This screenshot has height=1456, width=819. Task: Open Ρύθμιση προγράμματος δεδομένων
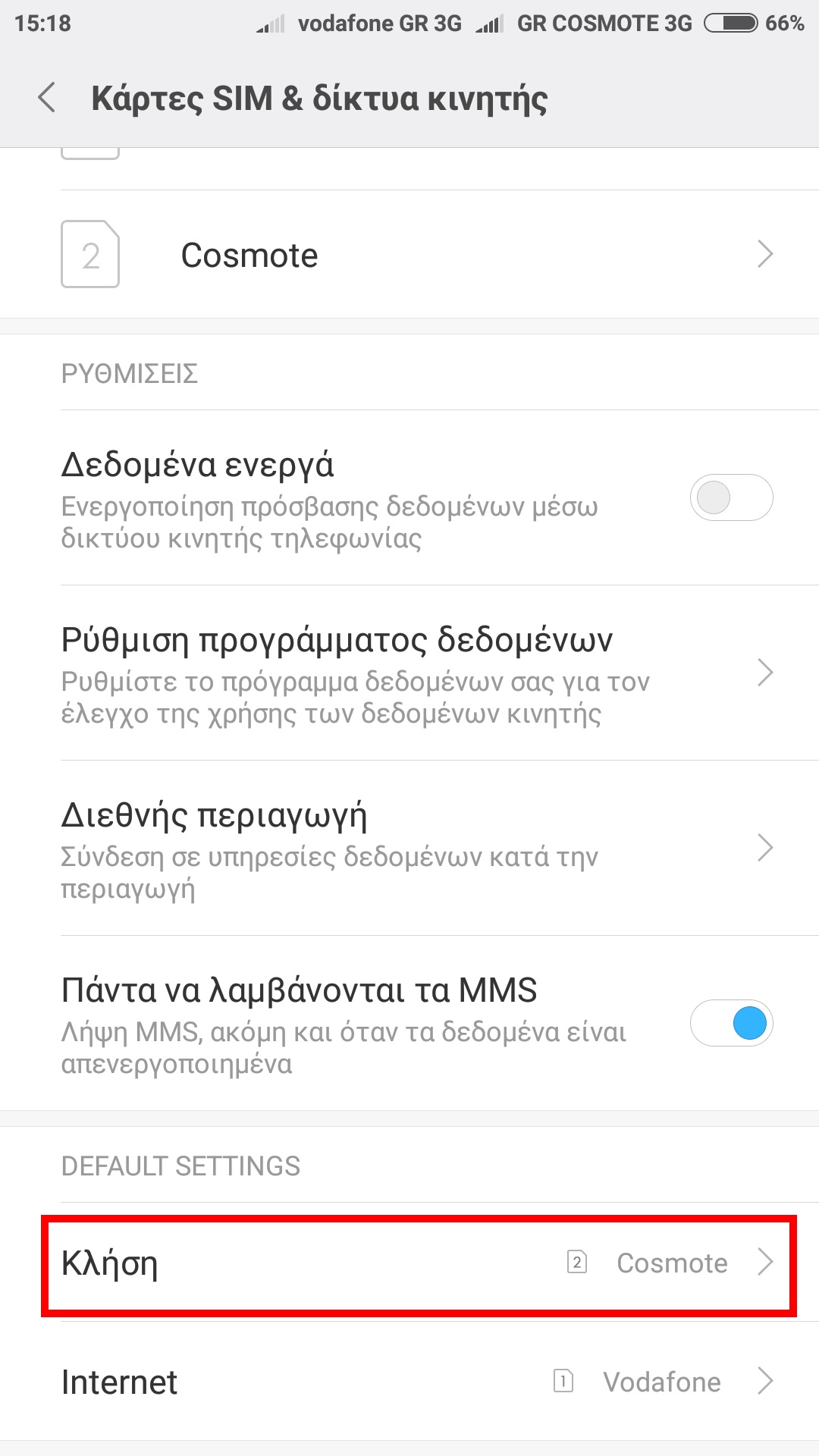(409, 673)
